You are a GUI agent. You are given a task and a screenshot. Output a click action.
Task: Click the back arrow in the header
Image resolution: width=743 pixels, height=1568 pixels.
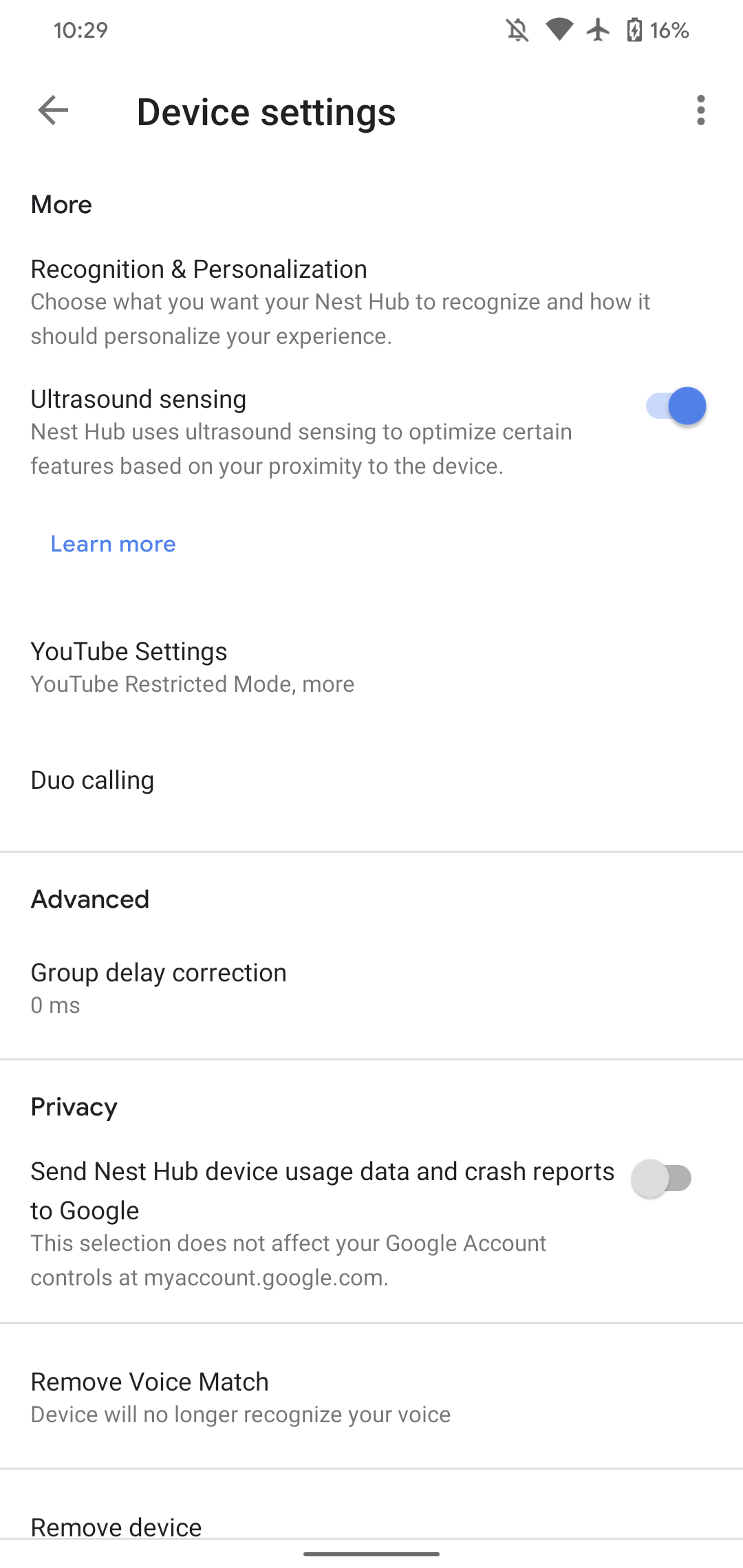coord(52,111)
